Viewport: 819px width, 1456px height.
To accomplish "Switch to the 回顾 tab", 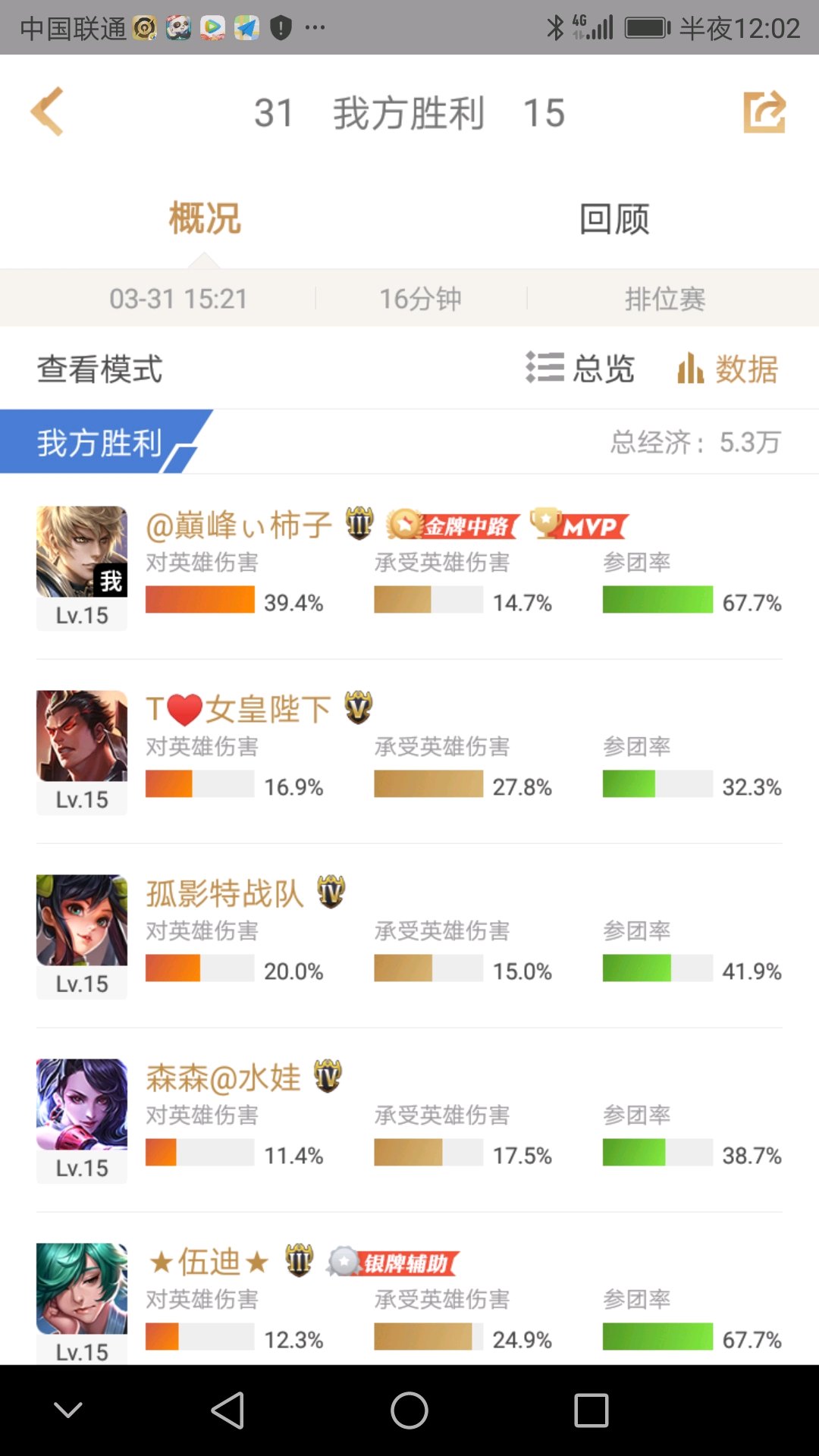I will click(614, 219).
